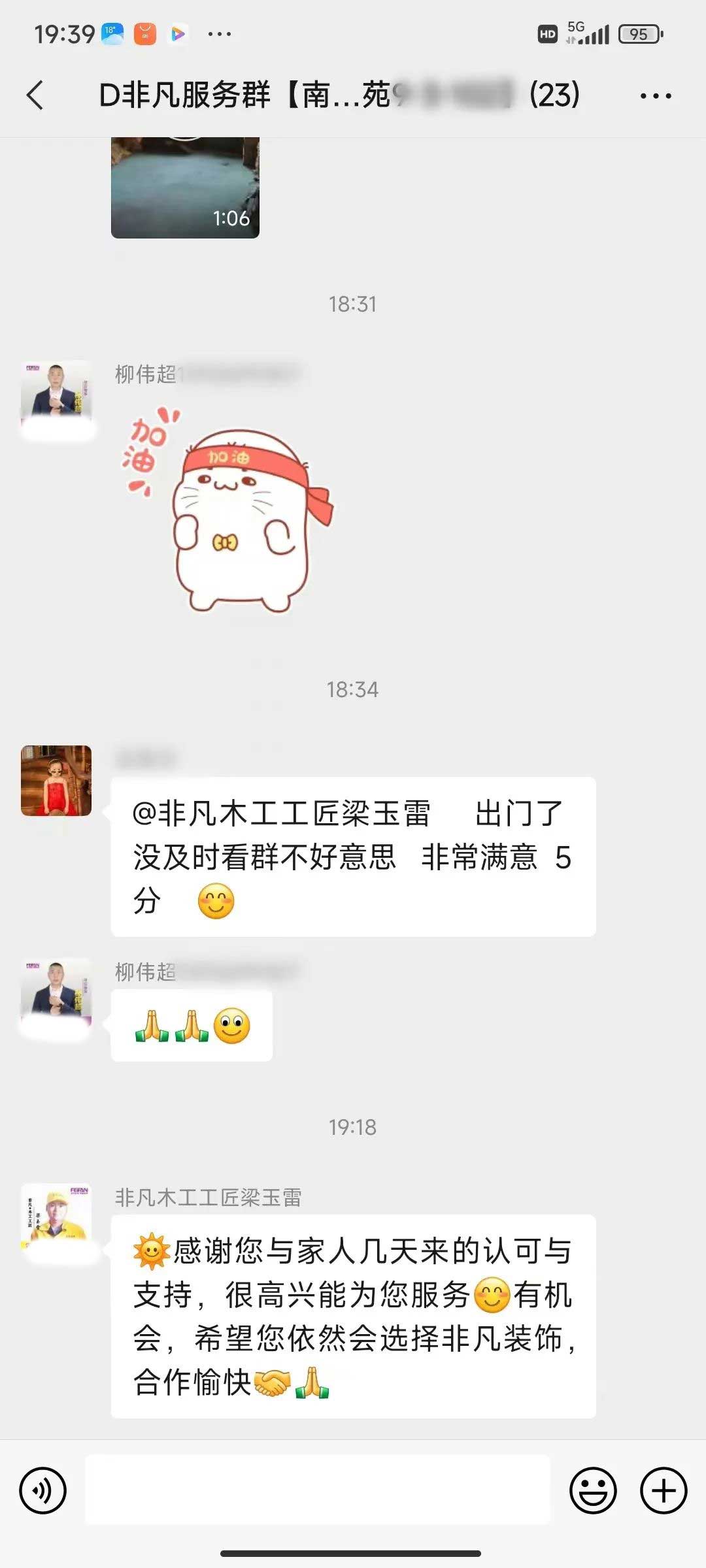The height and width of the screenshot is (1568, 706).
Task: Switch to voice message input
Action: point(43,1491)
